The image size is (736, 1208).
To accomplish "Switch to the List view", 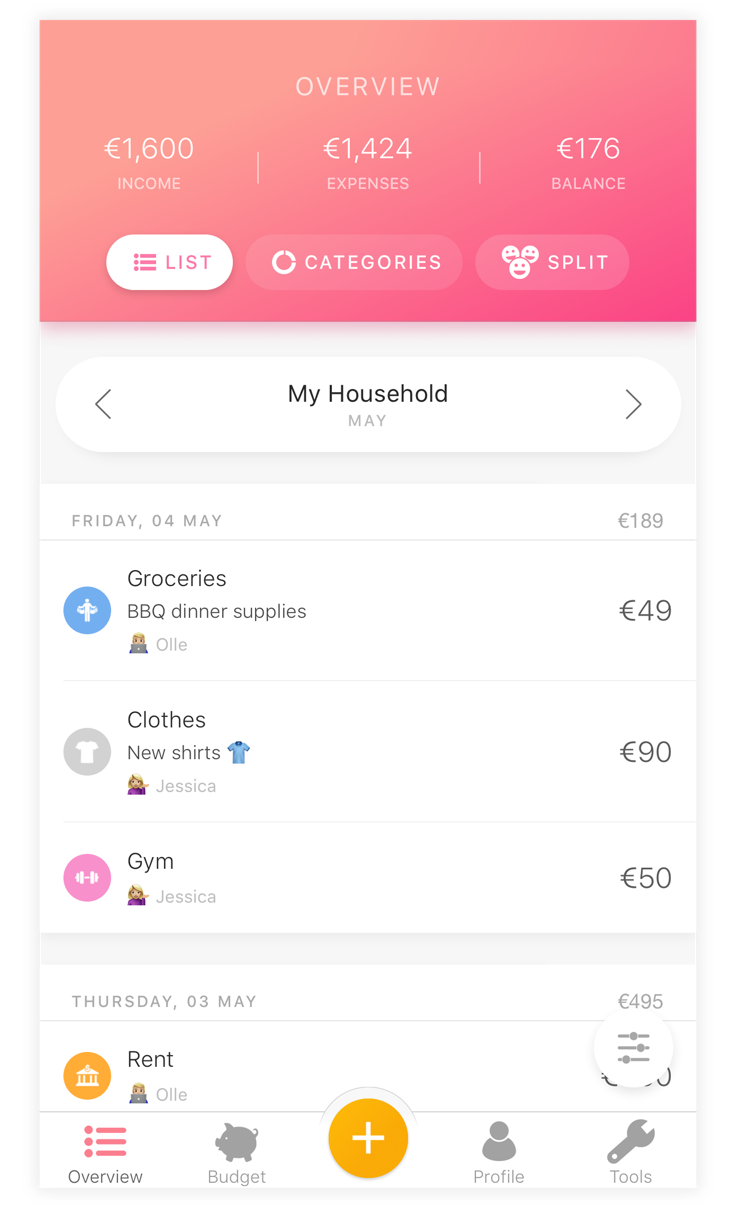I will (x=169, y=262).
